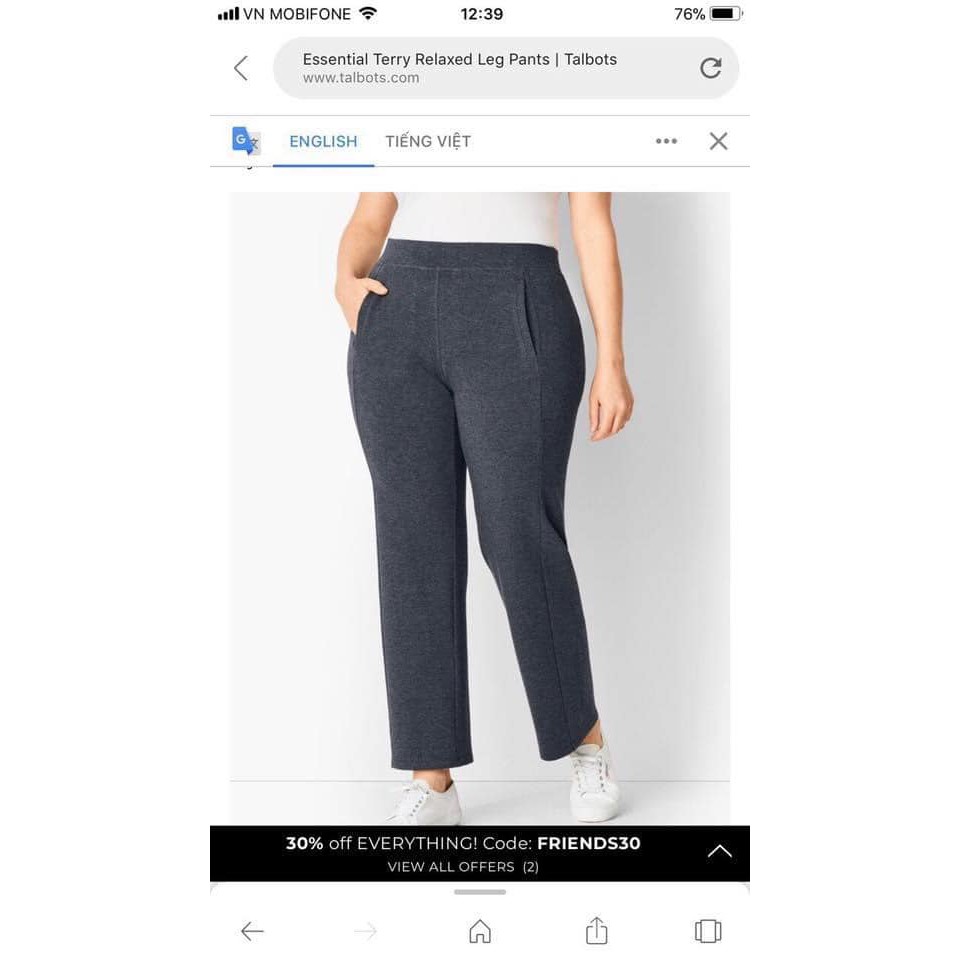Expand the 30% off offers banner

coord(720,852)
